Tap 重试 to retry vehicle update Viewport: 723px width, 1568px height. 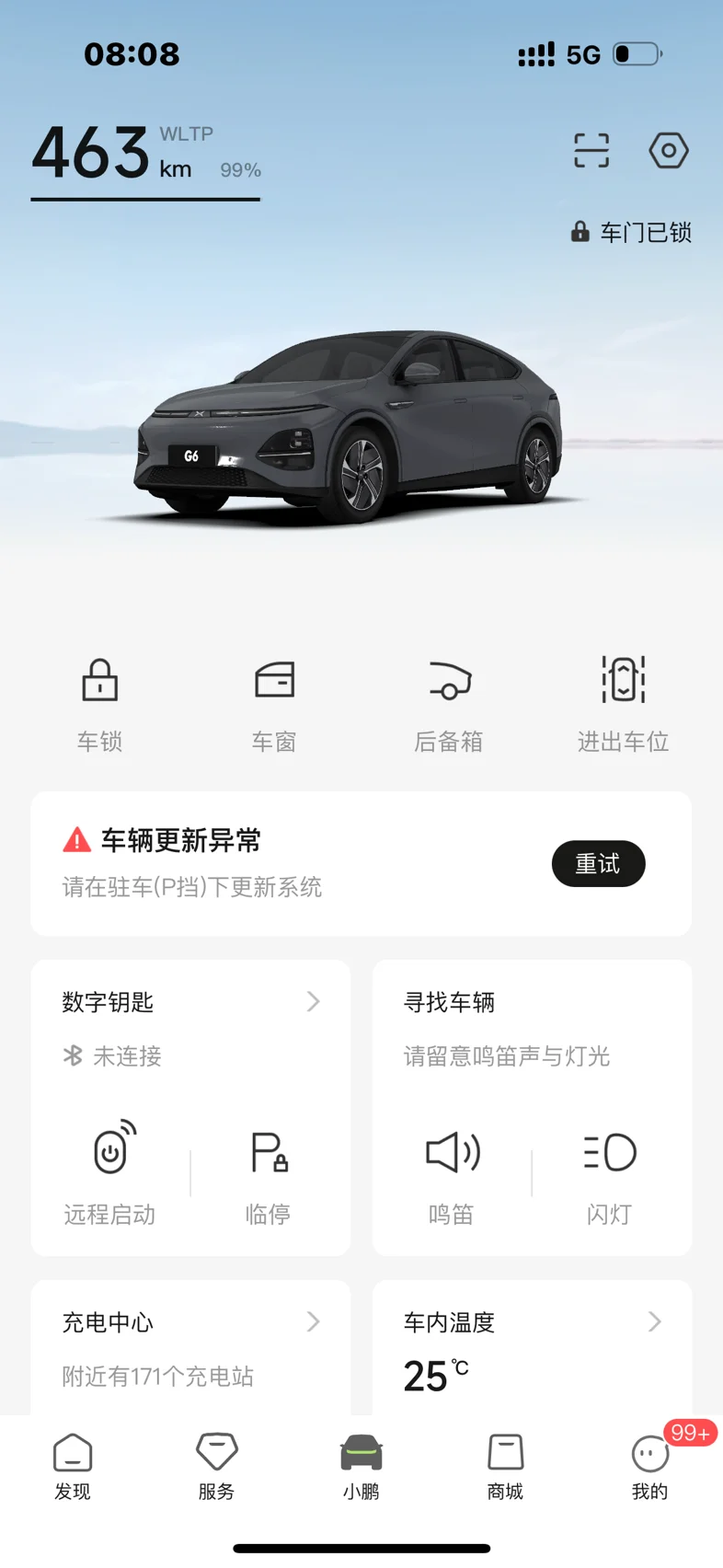point(598,863)
